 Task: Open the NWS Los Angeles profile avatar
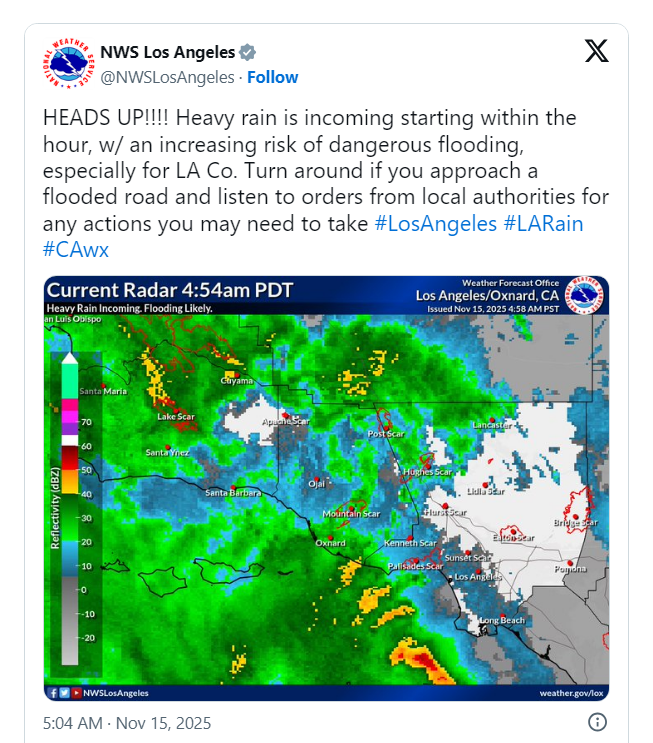pos(66,65)
